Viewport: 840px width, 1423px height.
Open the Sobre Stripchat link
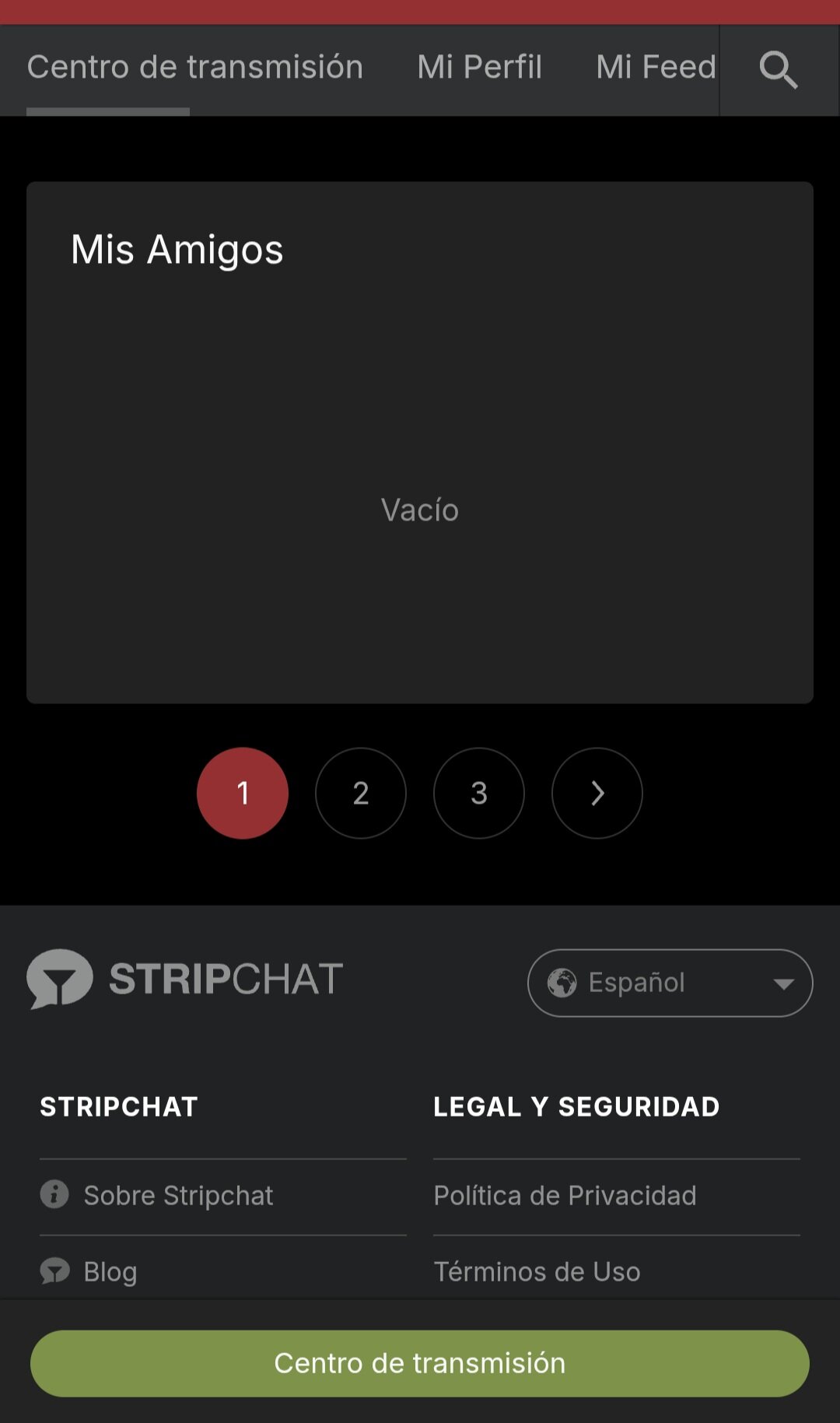tap(178, 1195)
